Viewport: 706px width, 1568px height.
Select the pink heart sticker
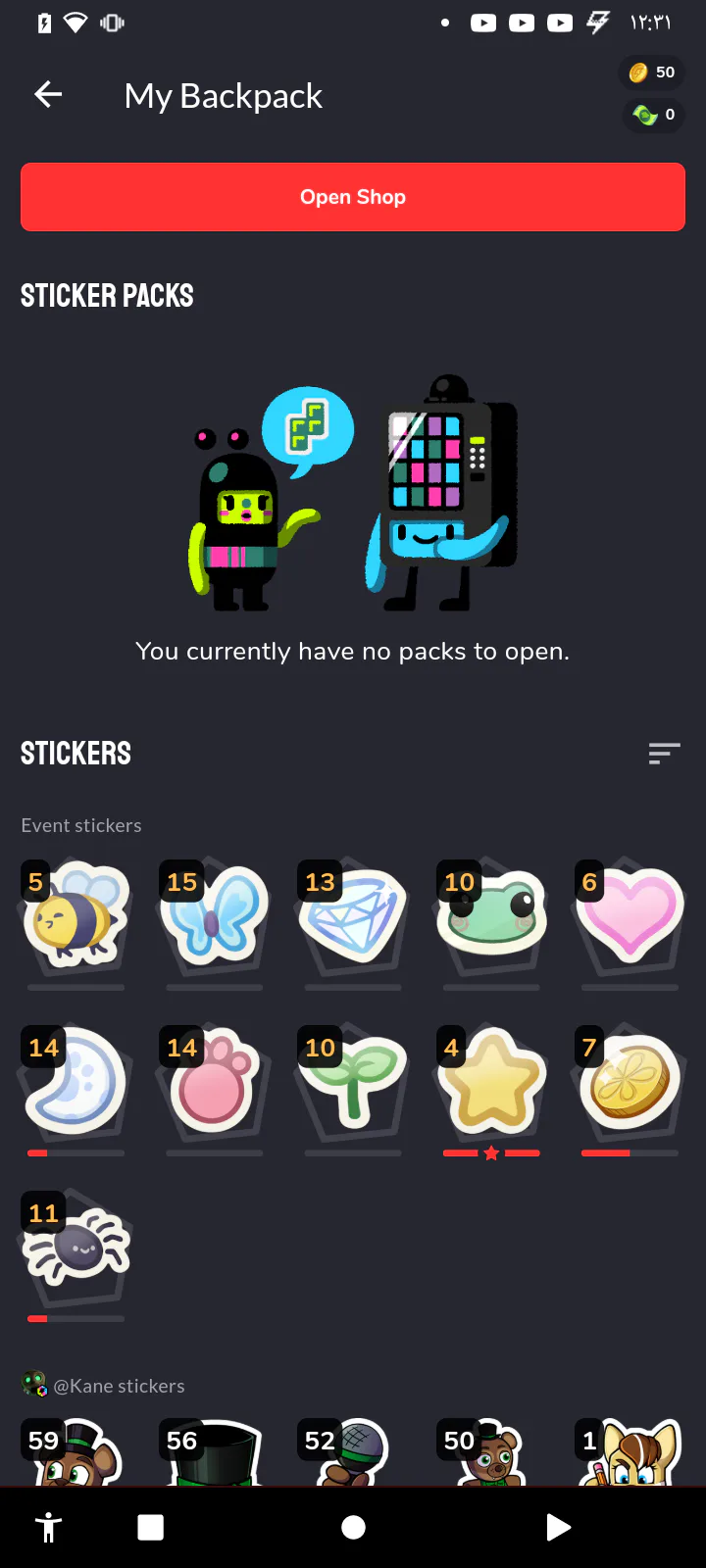(x=630, y=916)
